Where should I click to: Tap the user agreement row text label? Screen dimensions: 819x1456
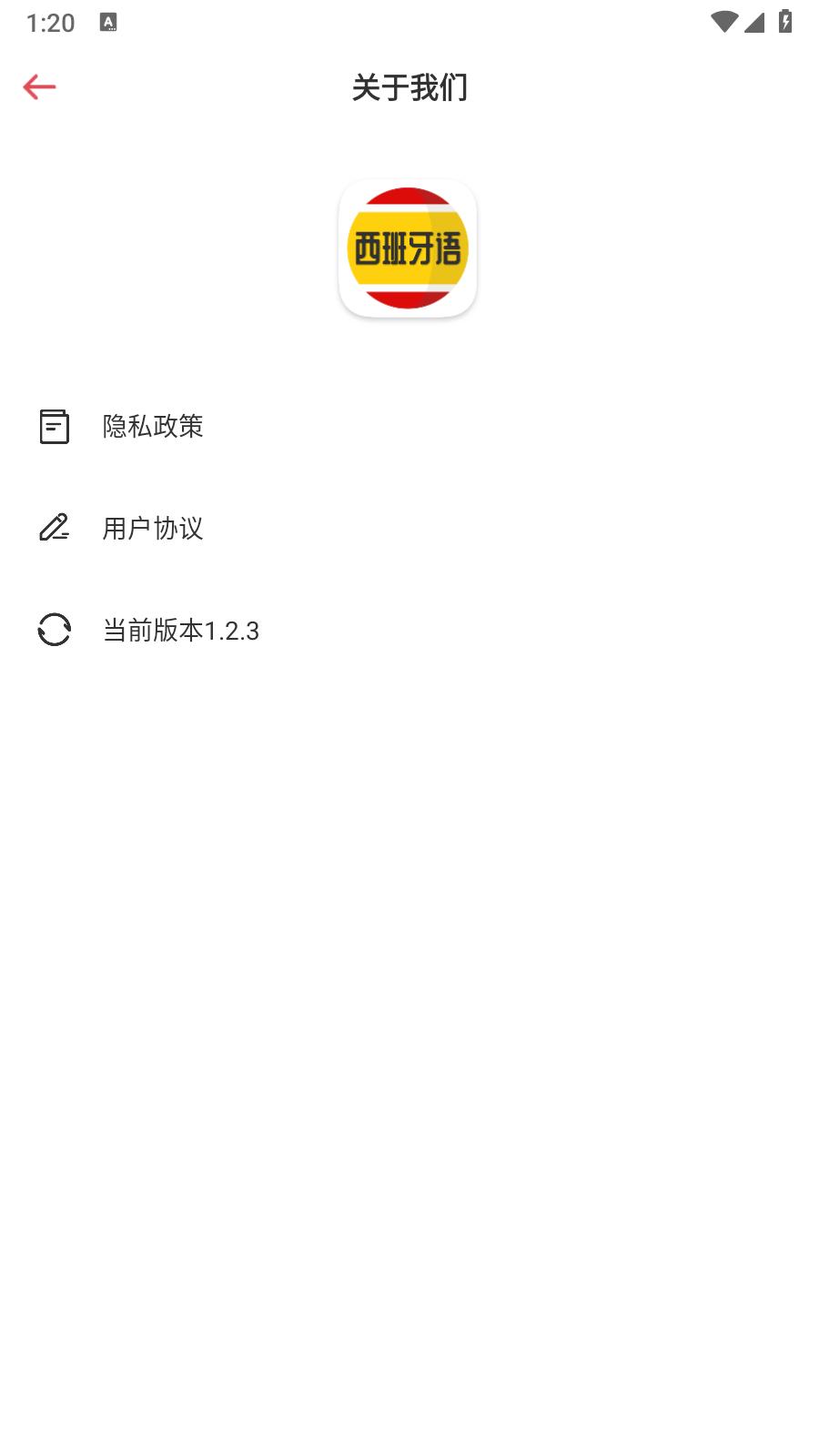pyautogui.click(x=155, y=529)
